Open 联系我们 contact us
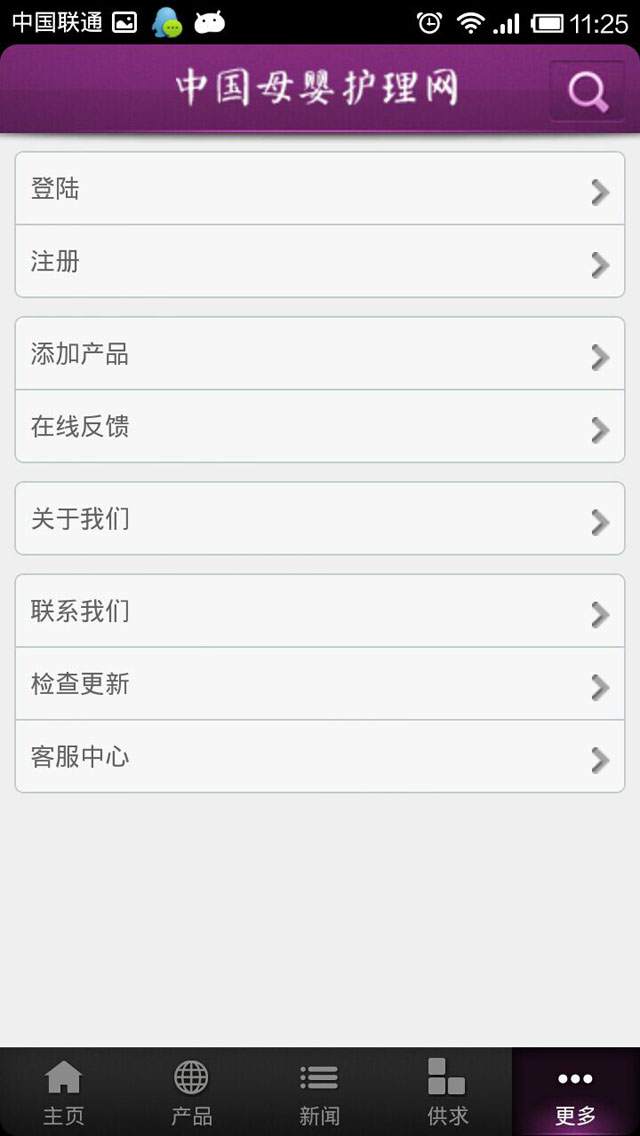Viewport: 640px width, 1136px height. (320, 611)
